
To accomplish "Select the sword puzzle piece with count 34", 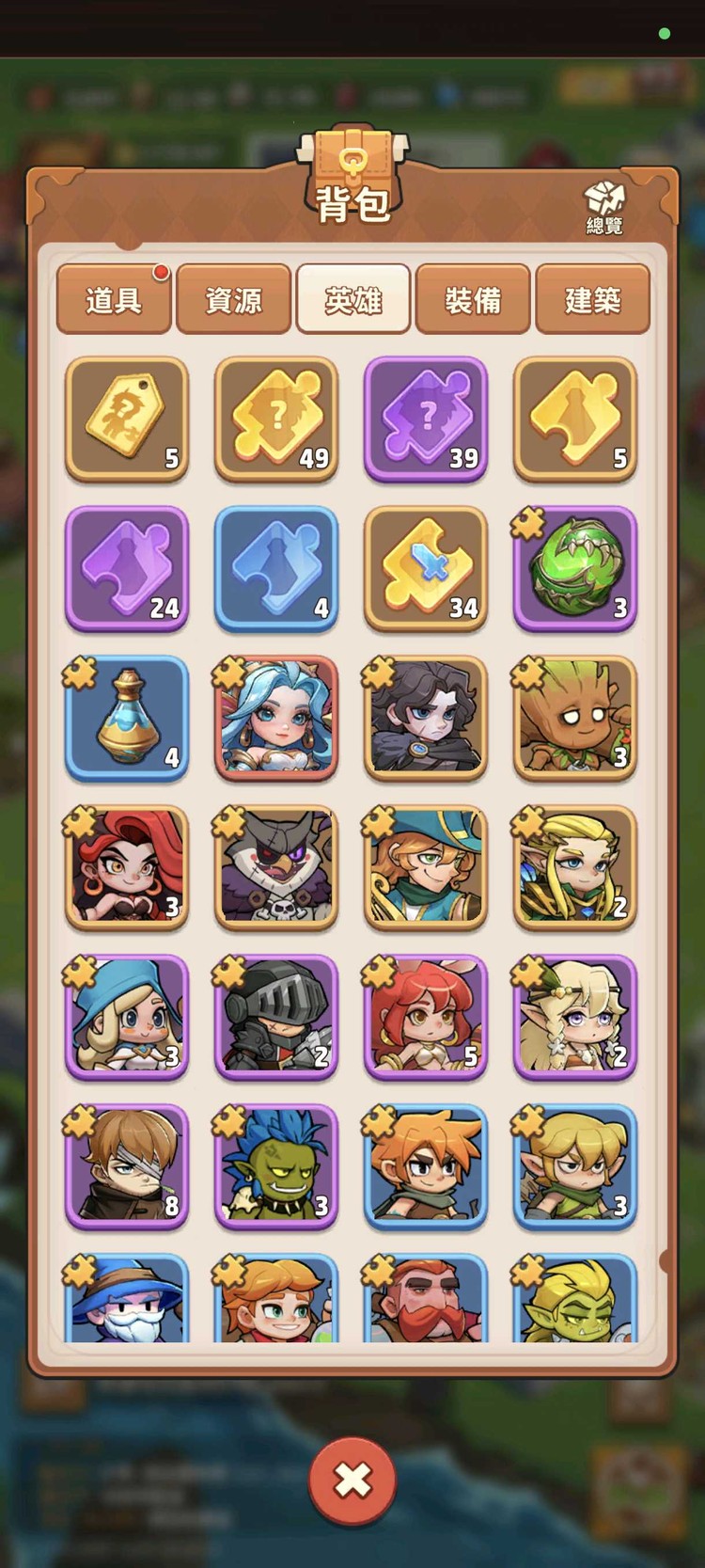I will (x=426, y=568).
